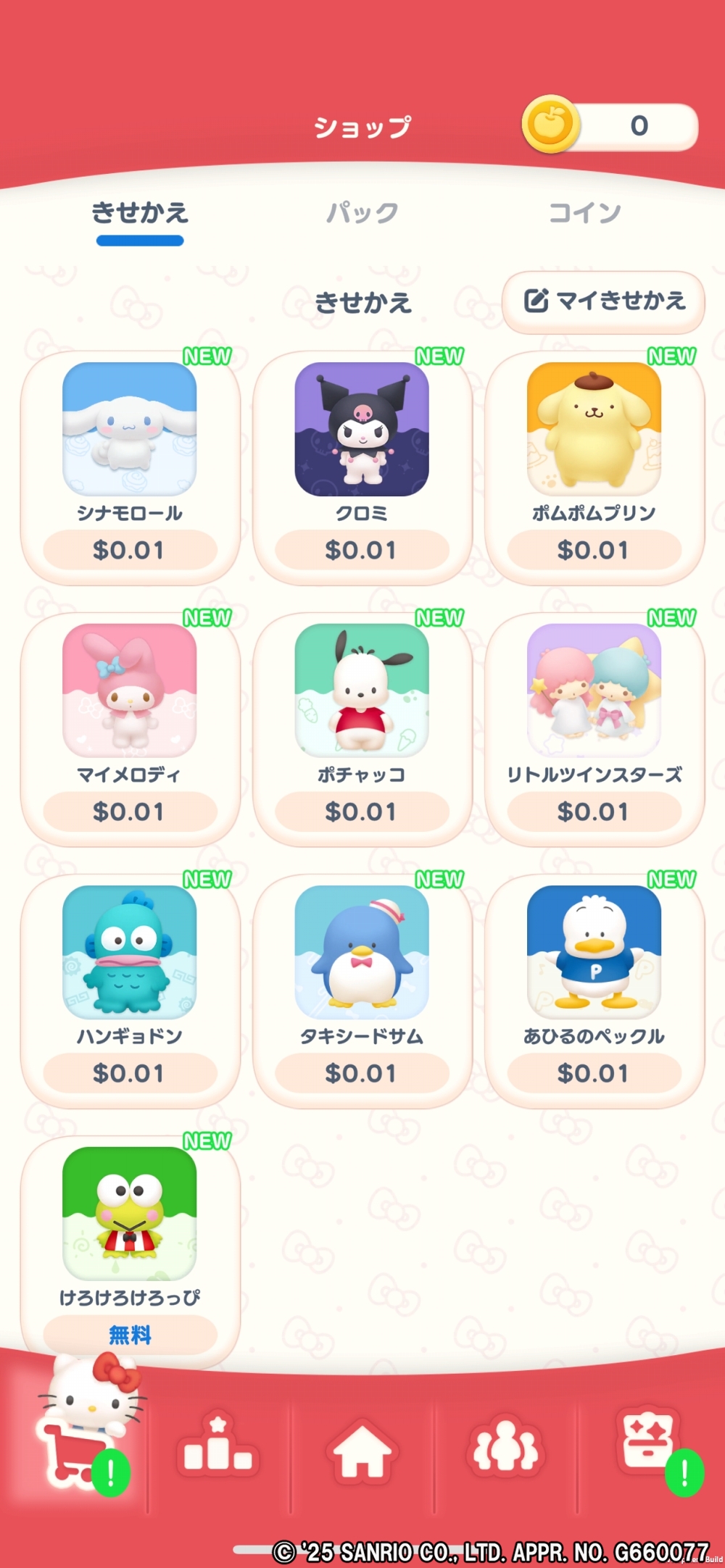
Task: Select the リトルツインスターズ theme card
Action: (x=594, y=729)
